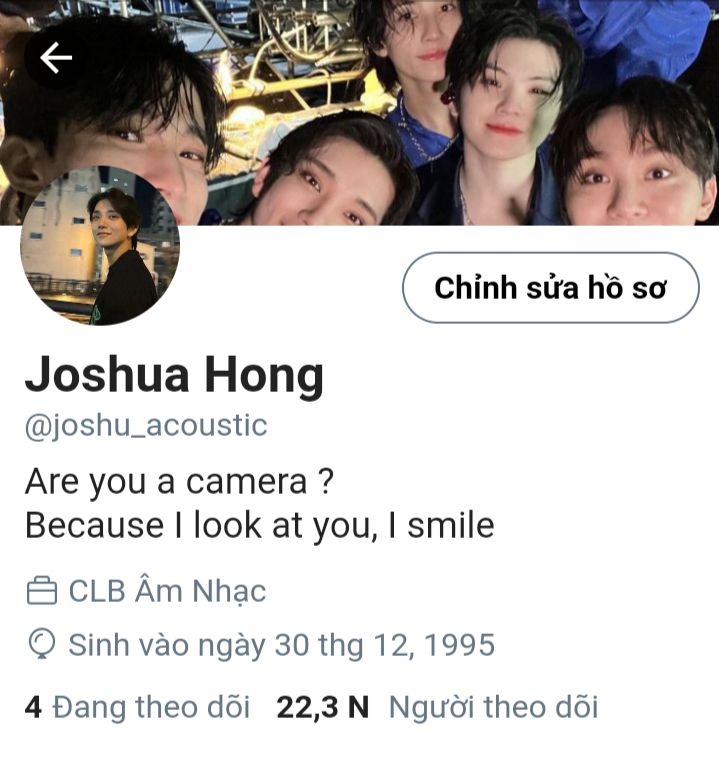Open the round profile picture
Screen dimensions: 719x765
(100, 245)
